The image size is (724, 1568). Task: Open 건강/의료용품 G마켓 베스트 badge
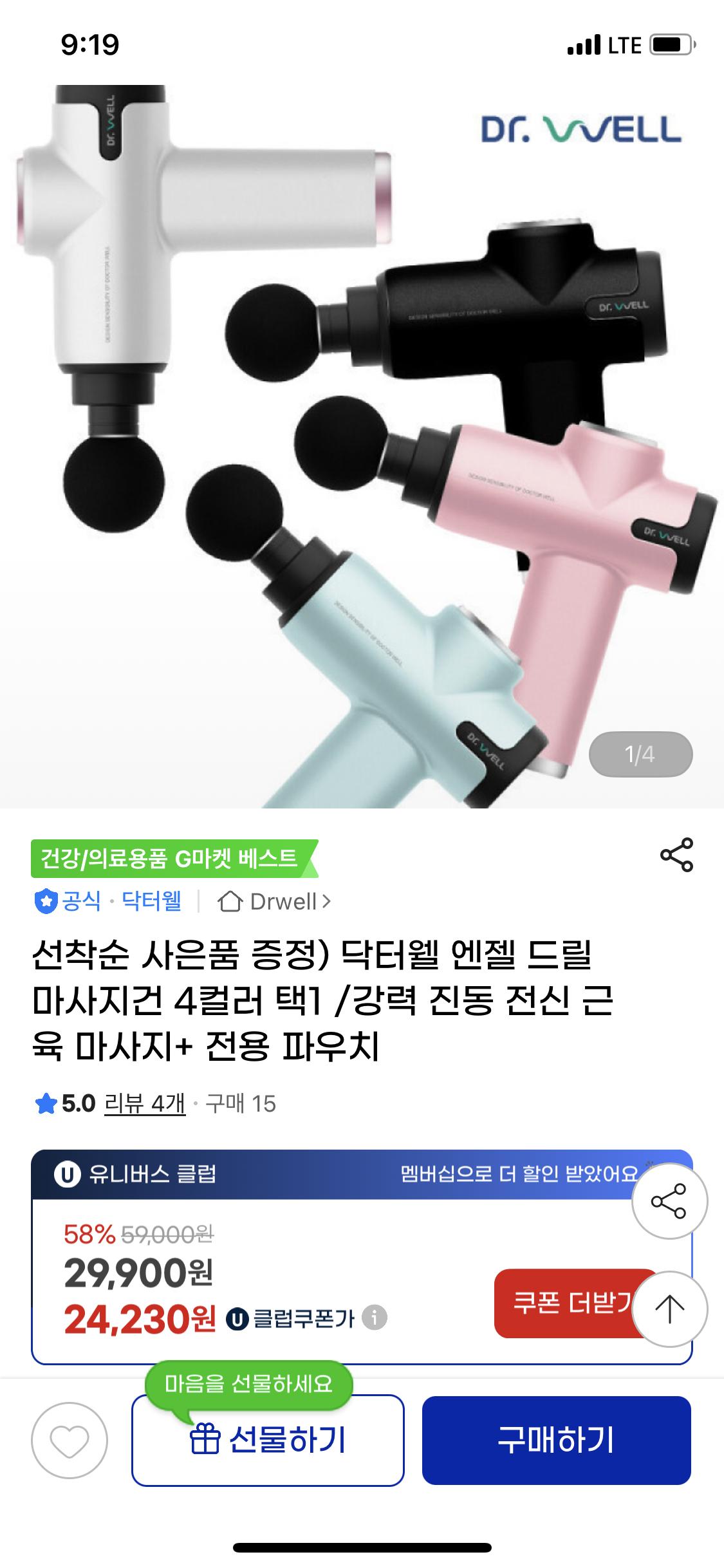(171, 859)
